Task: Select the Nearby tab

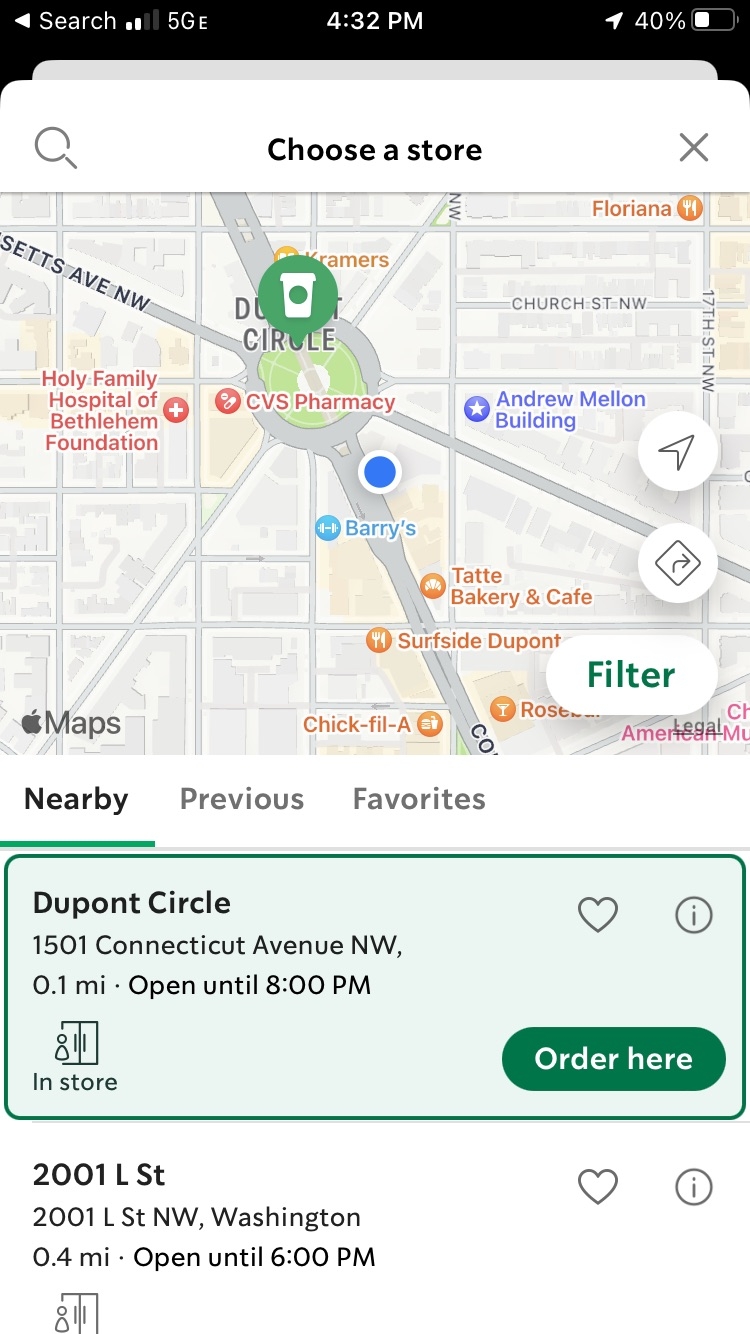Action: coord(76,799)
